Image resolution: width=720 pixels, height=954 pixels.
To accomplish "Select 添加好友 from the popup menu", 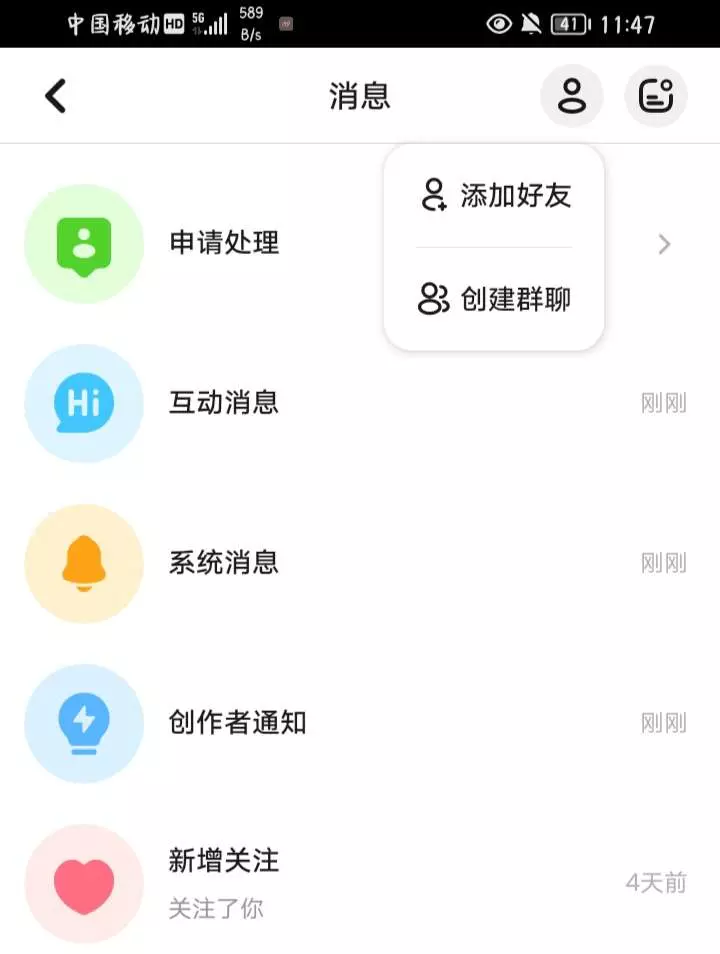I will (495, 195).
